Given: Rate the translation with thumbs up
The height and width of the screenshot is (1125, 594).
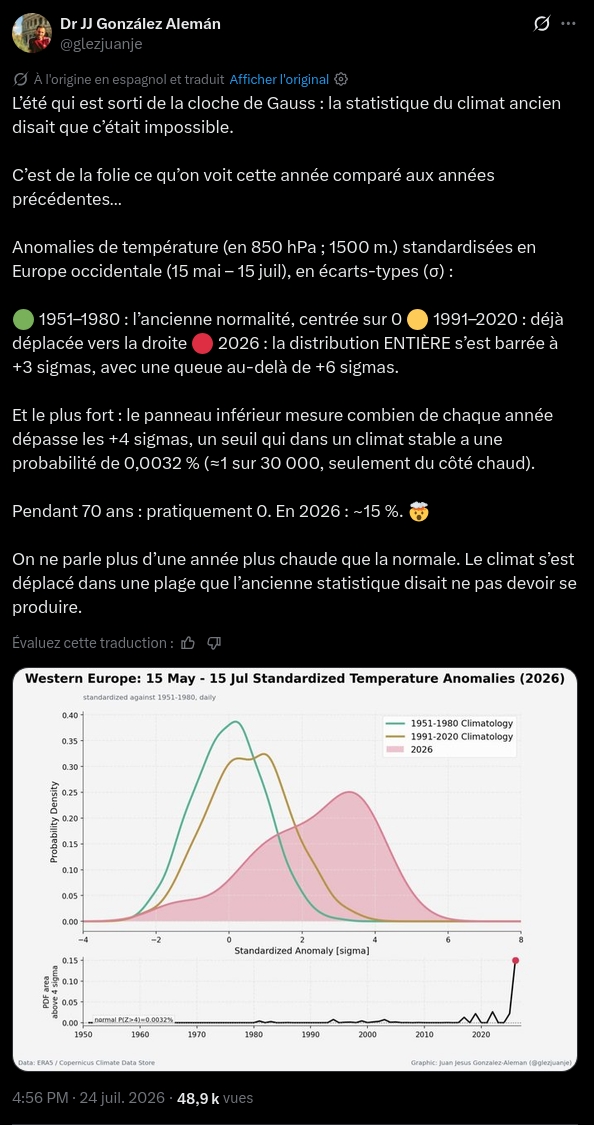Looking at the screenshot, I should [x=189, y=643].
